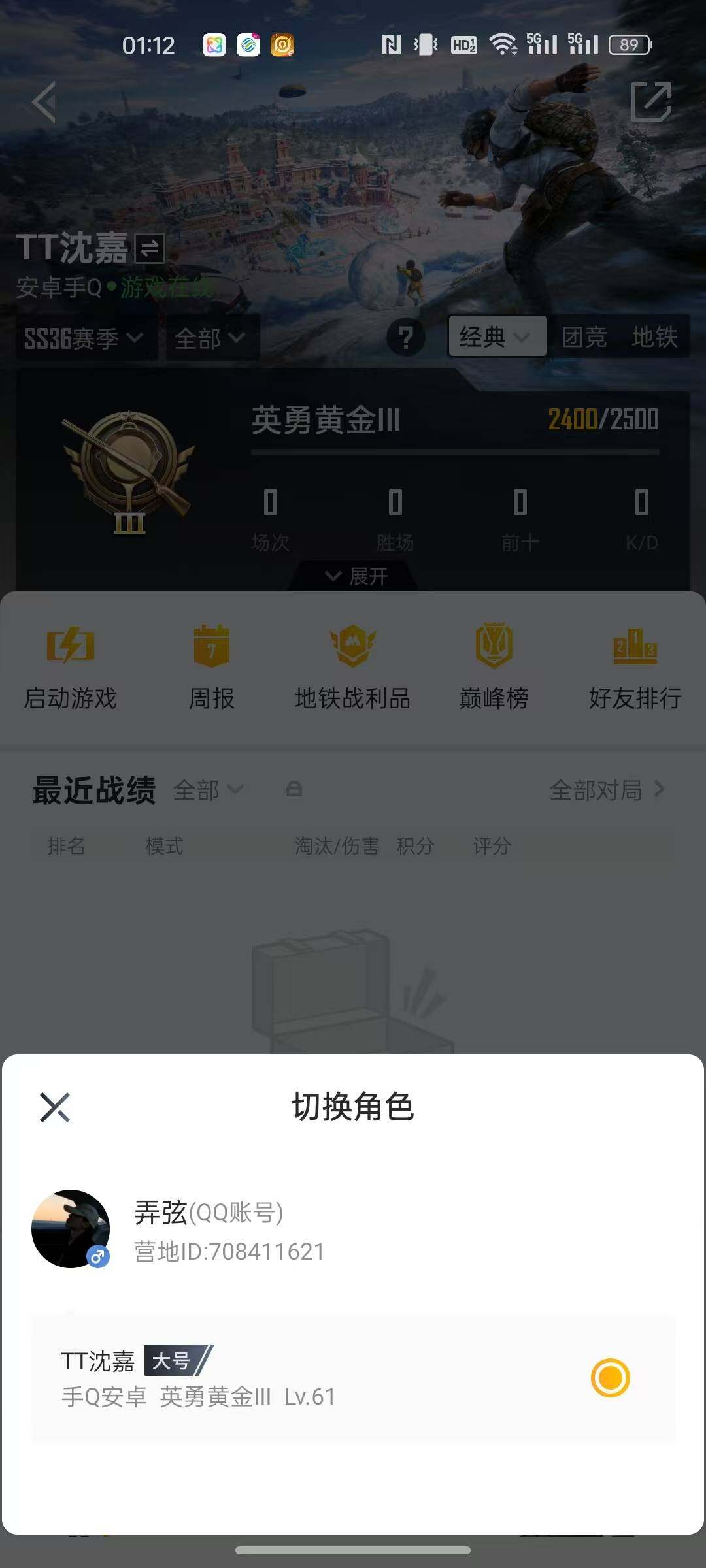Tap the account switch icon beside TT沈嘉

pyautogui.click(x=149, y=247)
